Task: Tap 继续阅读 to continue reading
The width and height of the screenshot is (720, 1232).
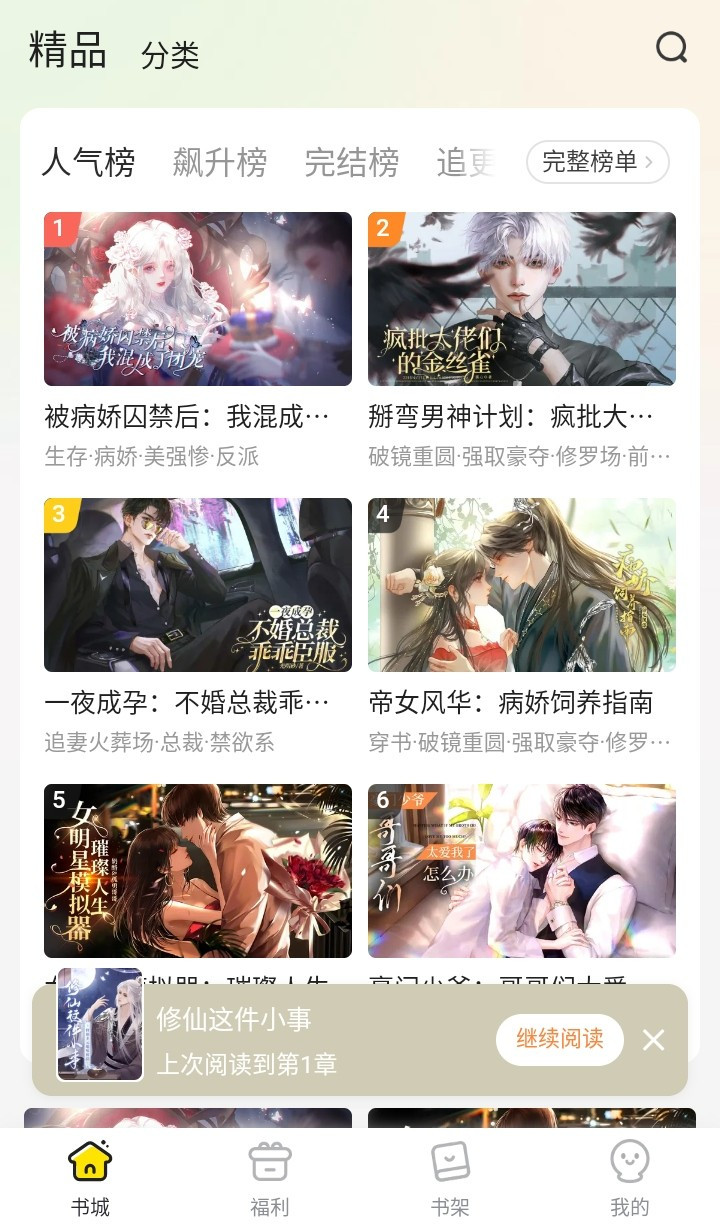Action: click(x=559, y=1040)
